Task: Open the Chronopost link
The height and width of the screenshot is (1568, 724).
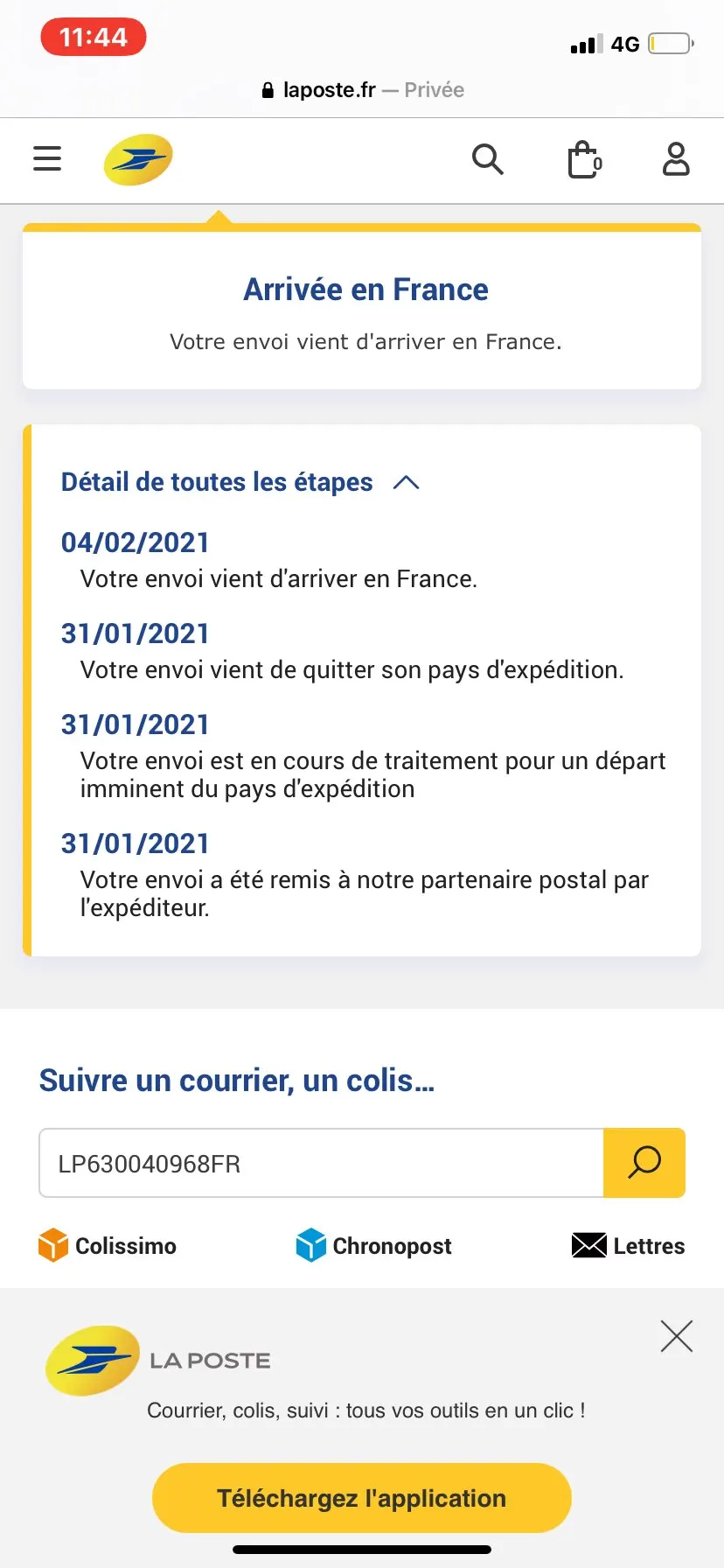Action: pyautogui.click(x=374, y=1245)
